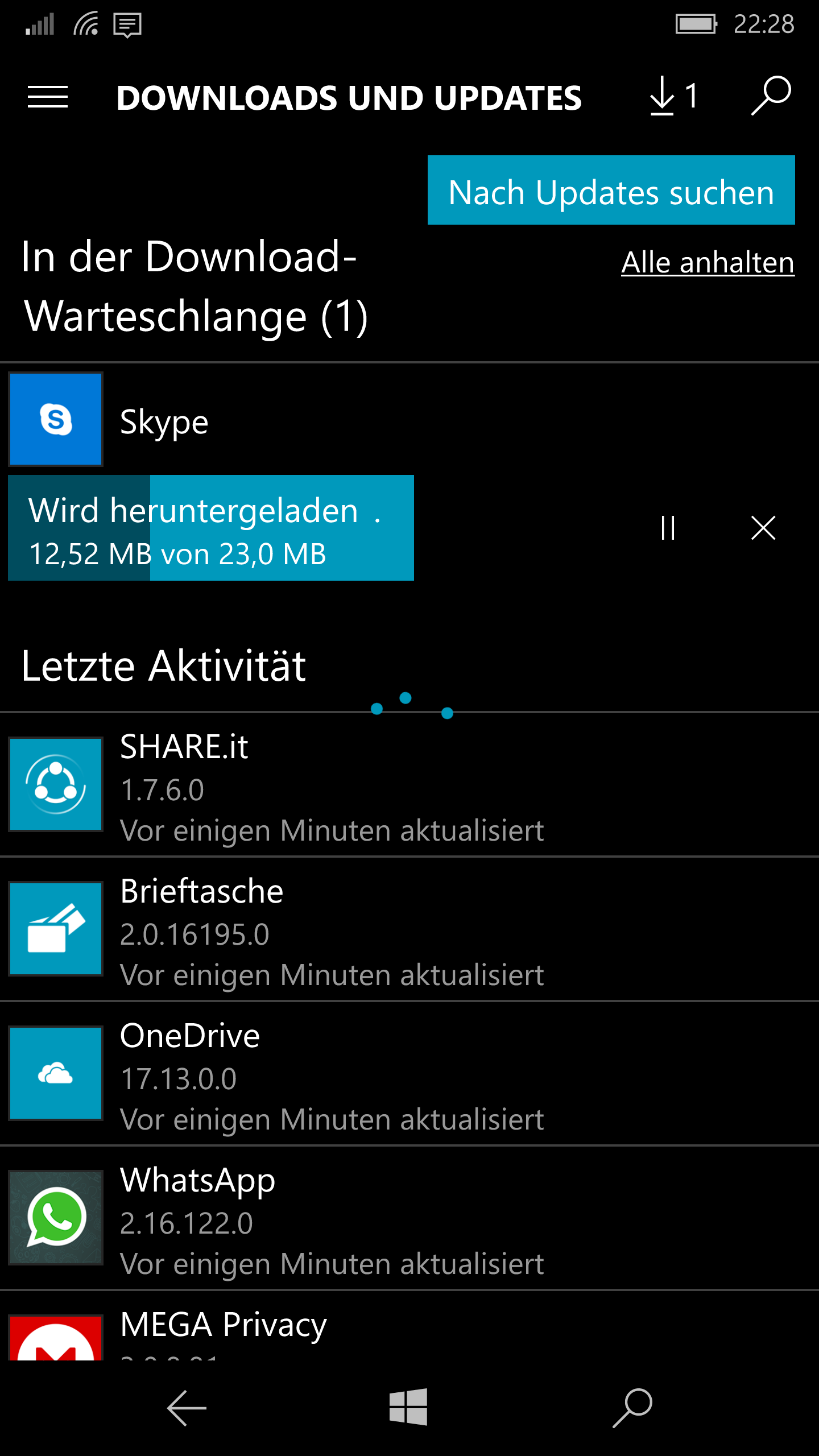Open the Brieftasche app entry
This screenshot has width=819, height=1456.
(409, 929)
